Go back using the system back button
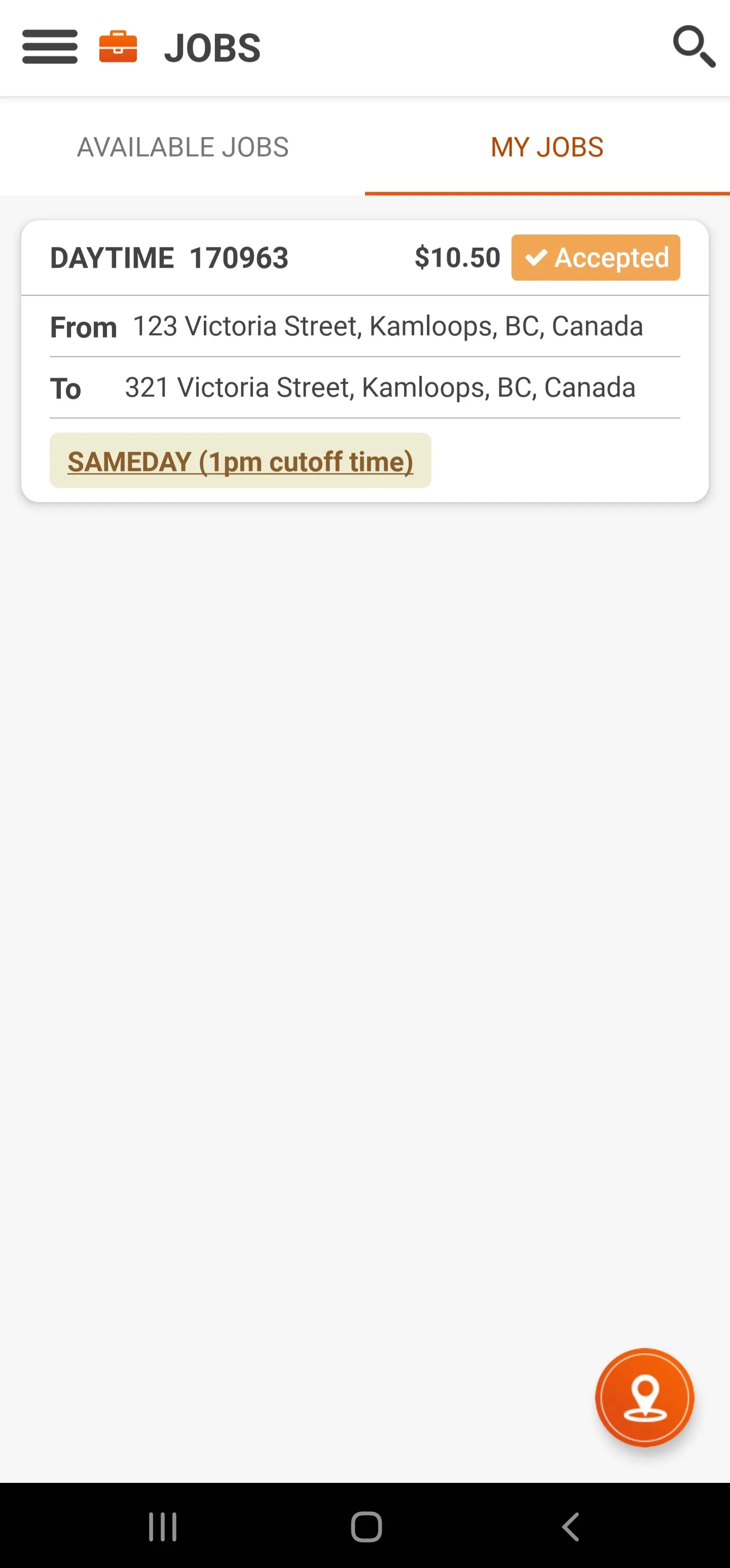 570,1526
